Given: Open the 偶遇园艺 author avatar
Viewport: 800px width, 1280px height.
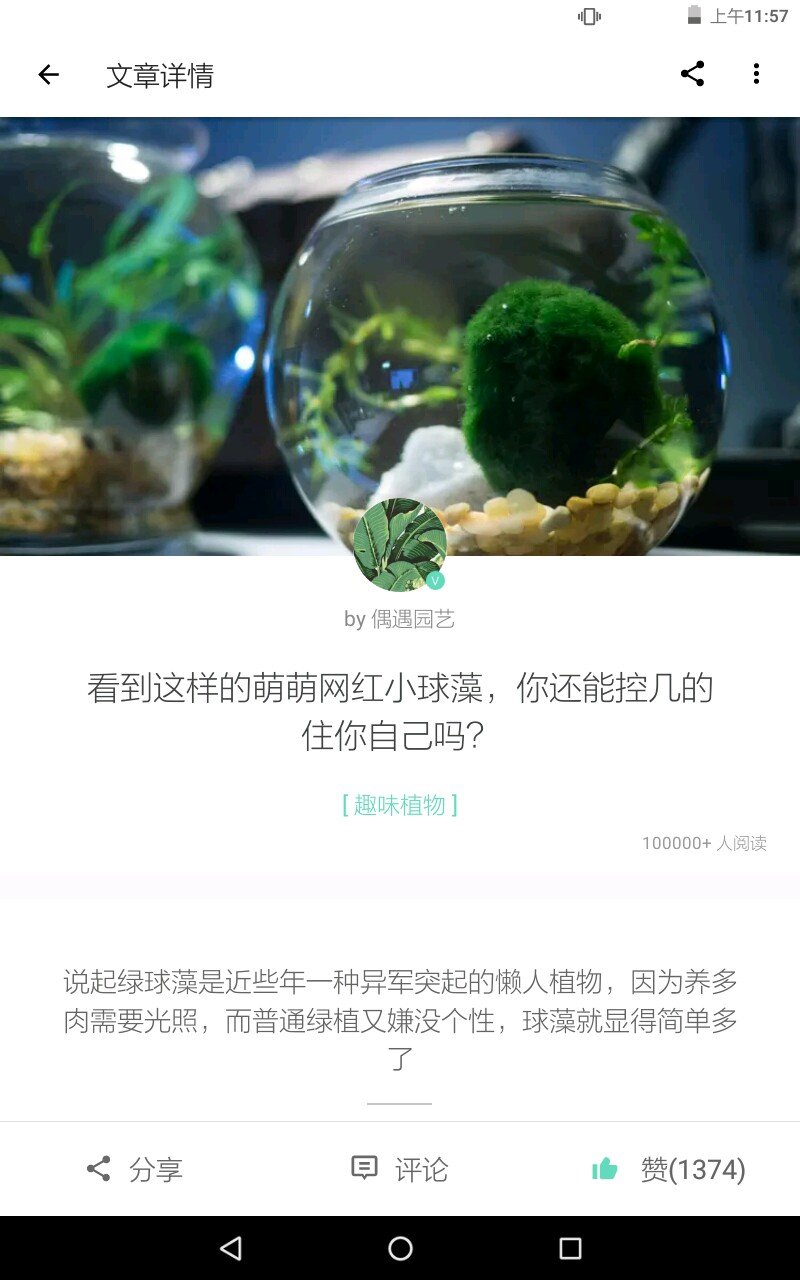Looking at the screenshot, I should click(x=400, y=545).
